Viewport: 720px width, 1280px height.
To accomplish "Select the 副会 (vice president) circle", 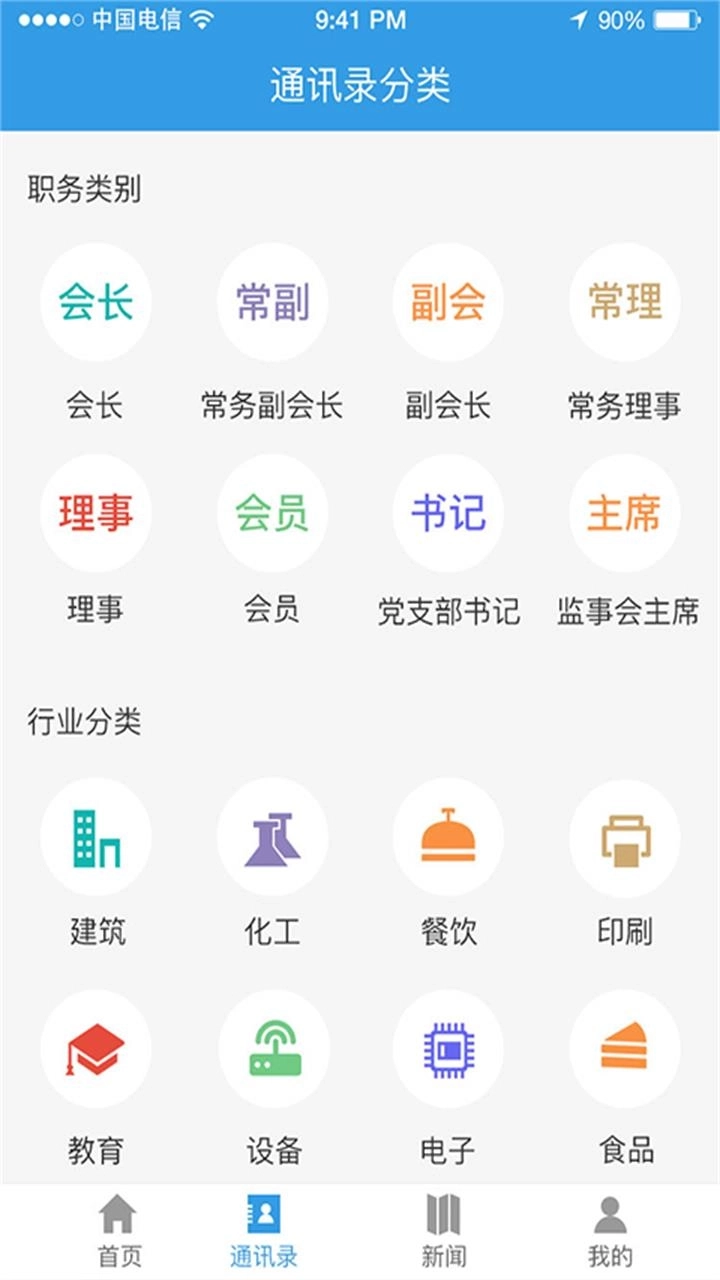I will (x=447, y=303).
